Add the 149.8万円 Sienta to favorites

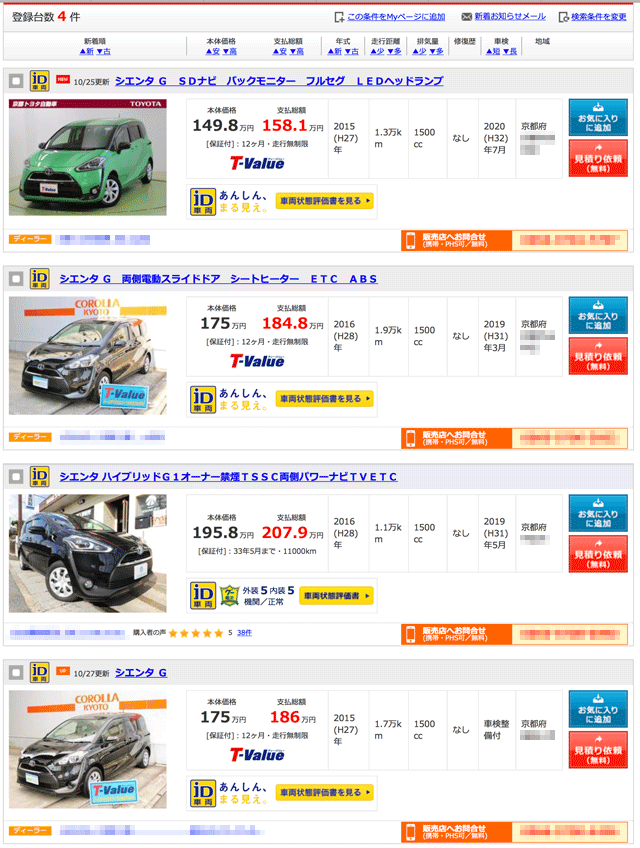pos(598,118)
